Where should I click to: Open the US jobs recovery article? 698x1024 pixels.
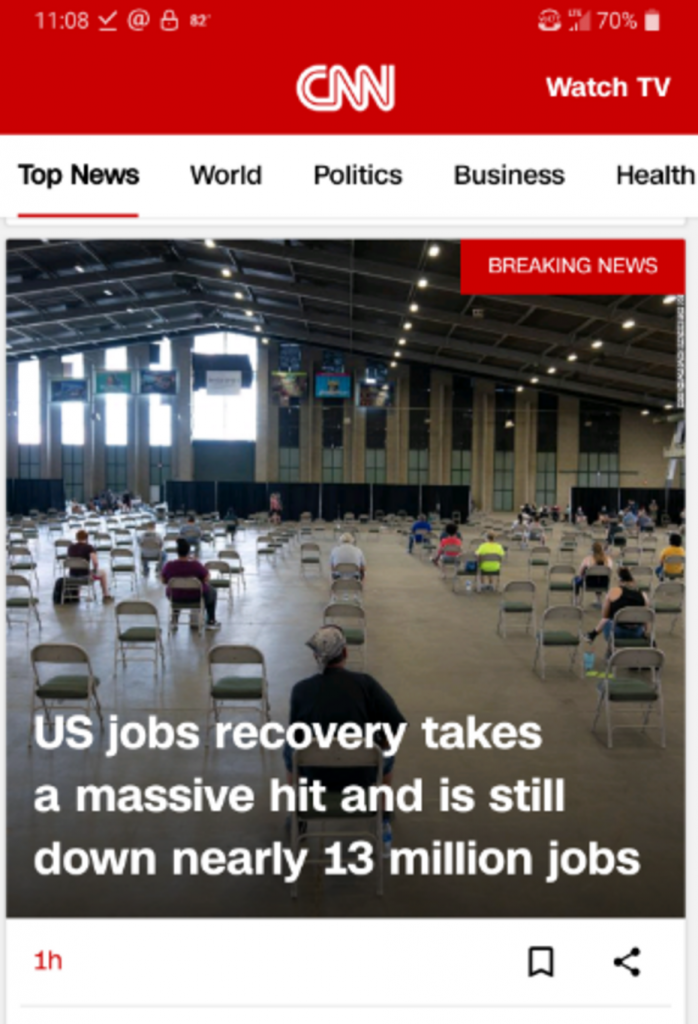[337, 796]
